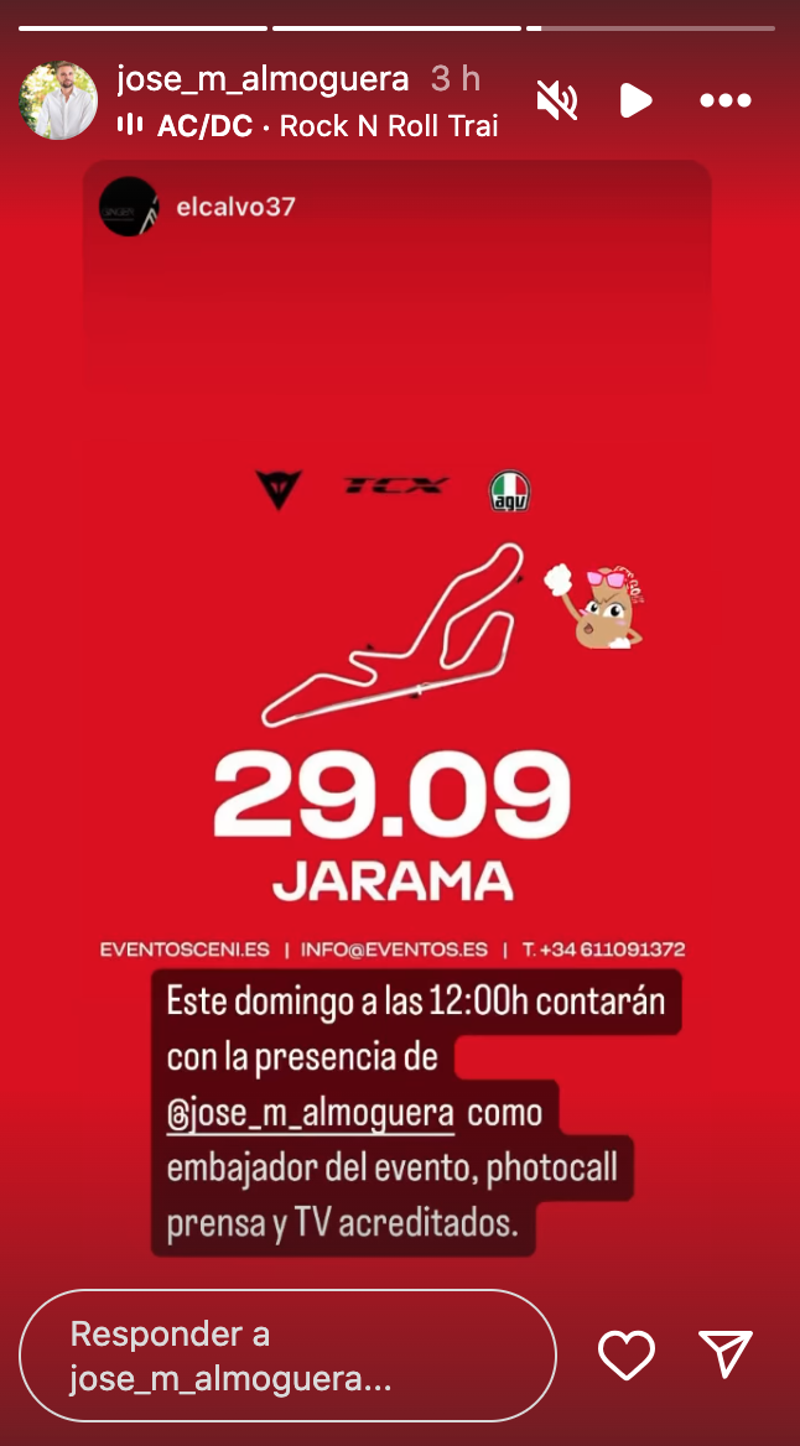Open jose_m_almoguera's profile picture
The height and width of the screenshot is (1446, 800).
59,100
